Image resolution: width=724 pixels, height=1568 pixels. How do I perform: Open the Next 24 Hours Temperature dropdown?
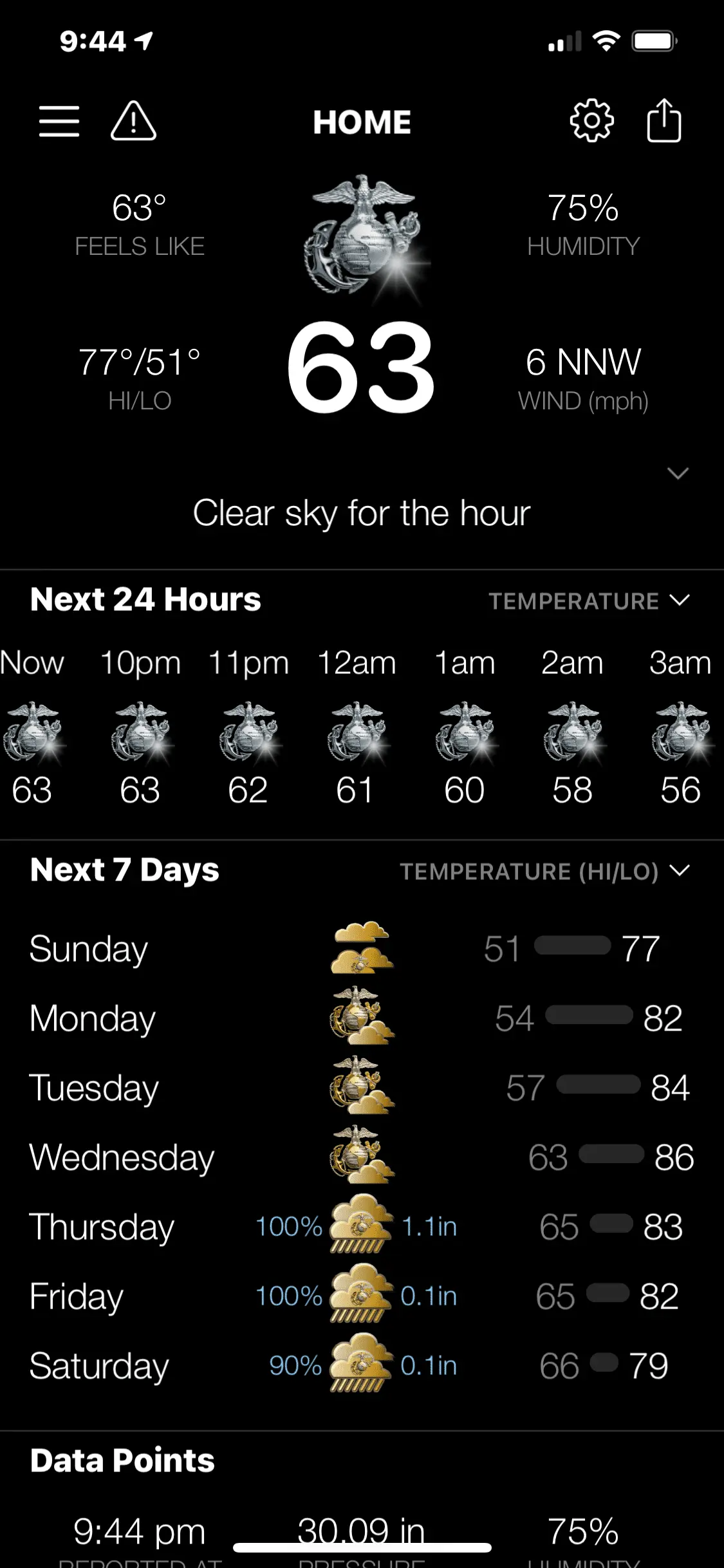click(589, 601)
